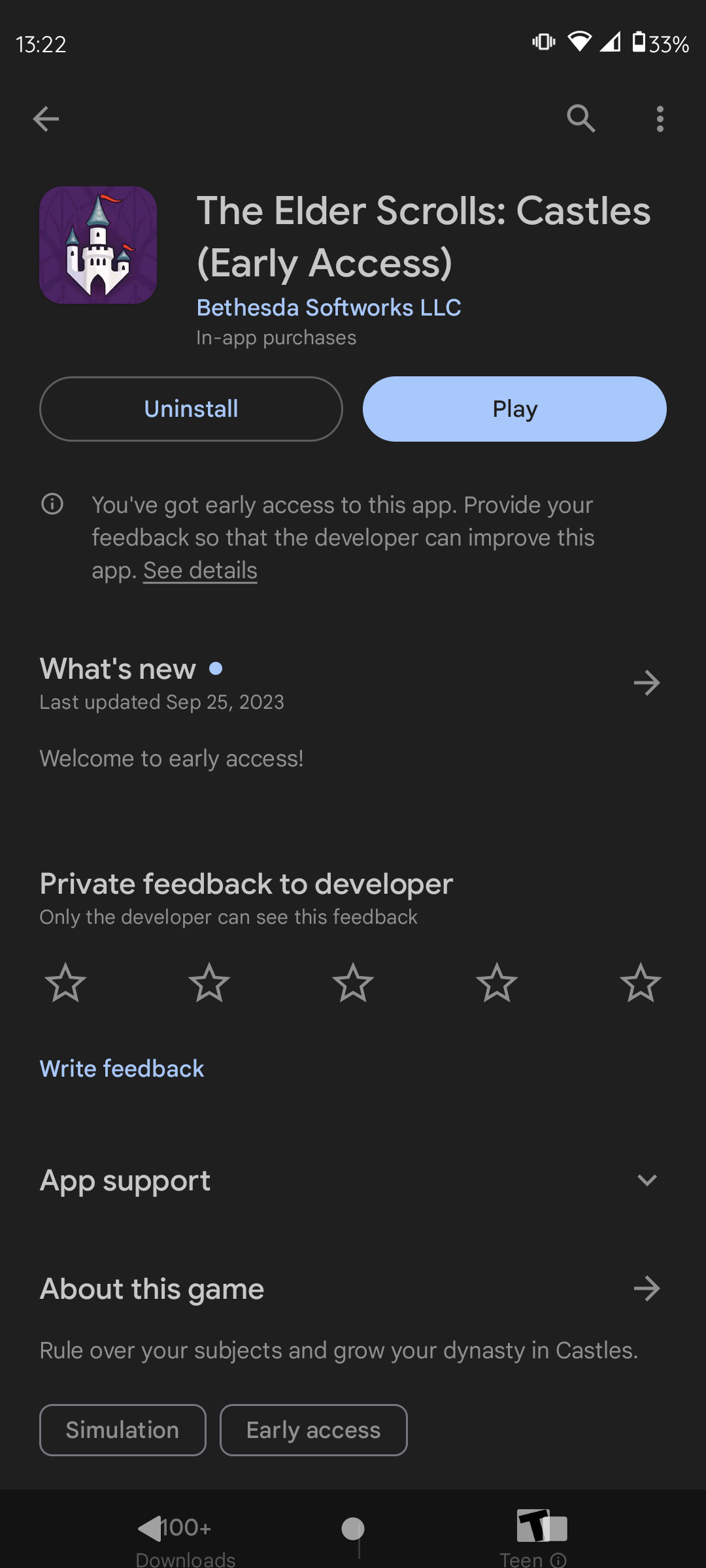Expand the App support section

(x=353, y=1181)
